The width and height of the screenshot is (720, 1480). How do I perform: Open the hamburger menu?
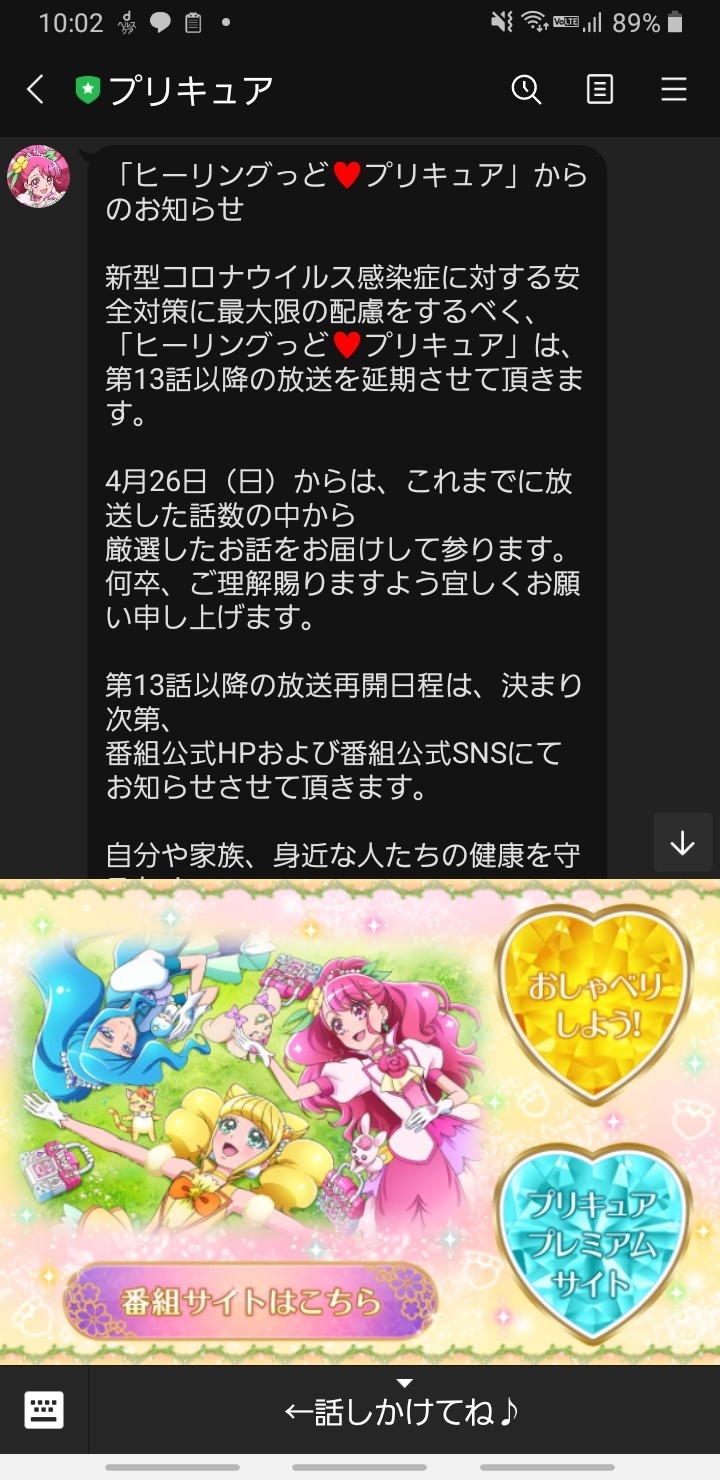click(x=674, y=90)
